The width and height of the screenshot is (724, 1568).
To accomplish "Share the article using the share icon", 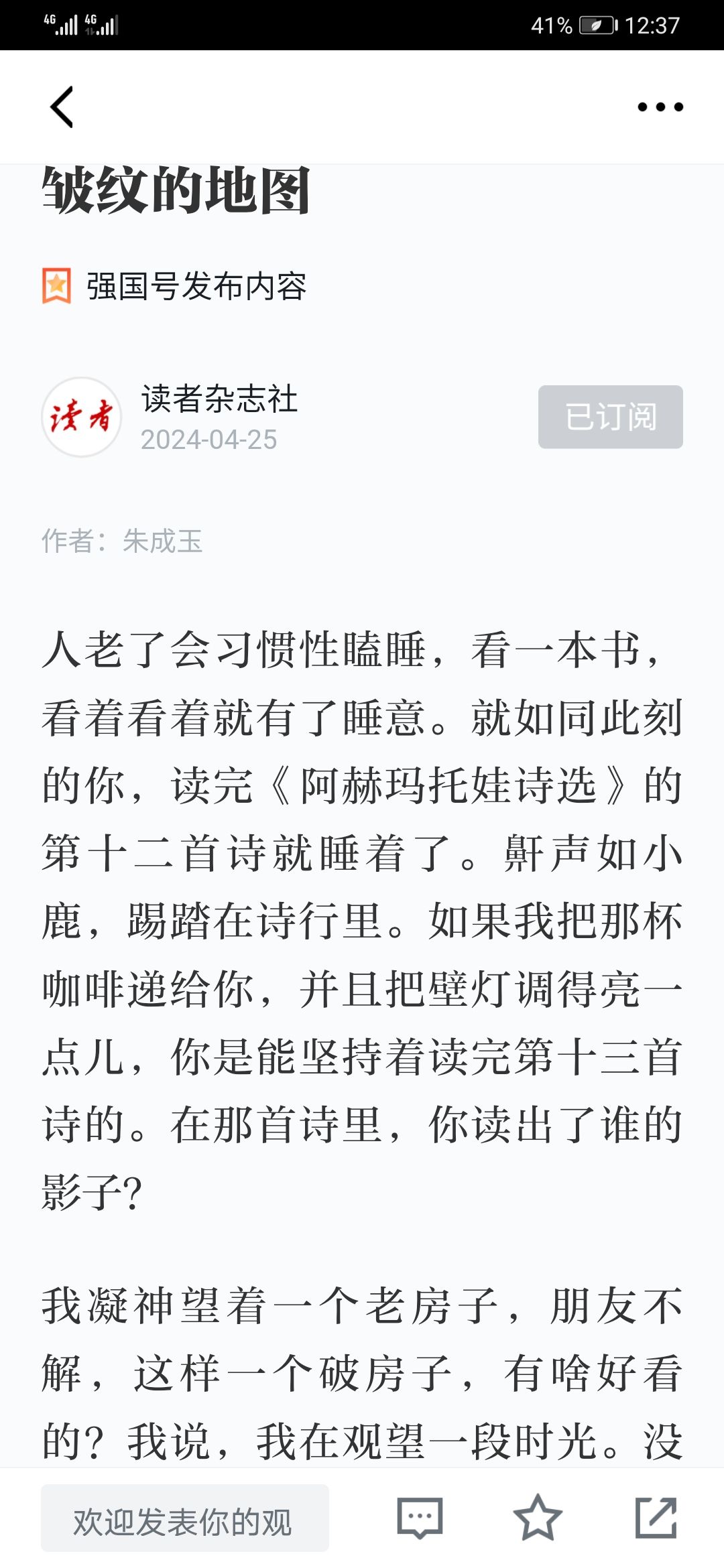I will pos(656,1518).
